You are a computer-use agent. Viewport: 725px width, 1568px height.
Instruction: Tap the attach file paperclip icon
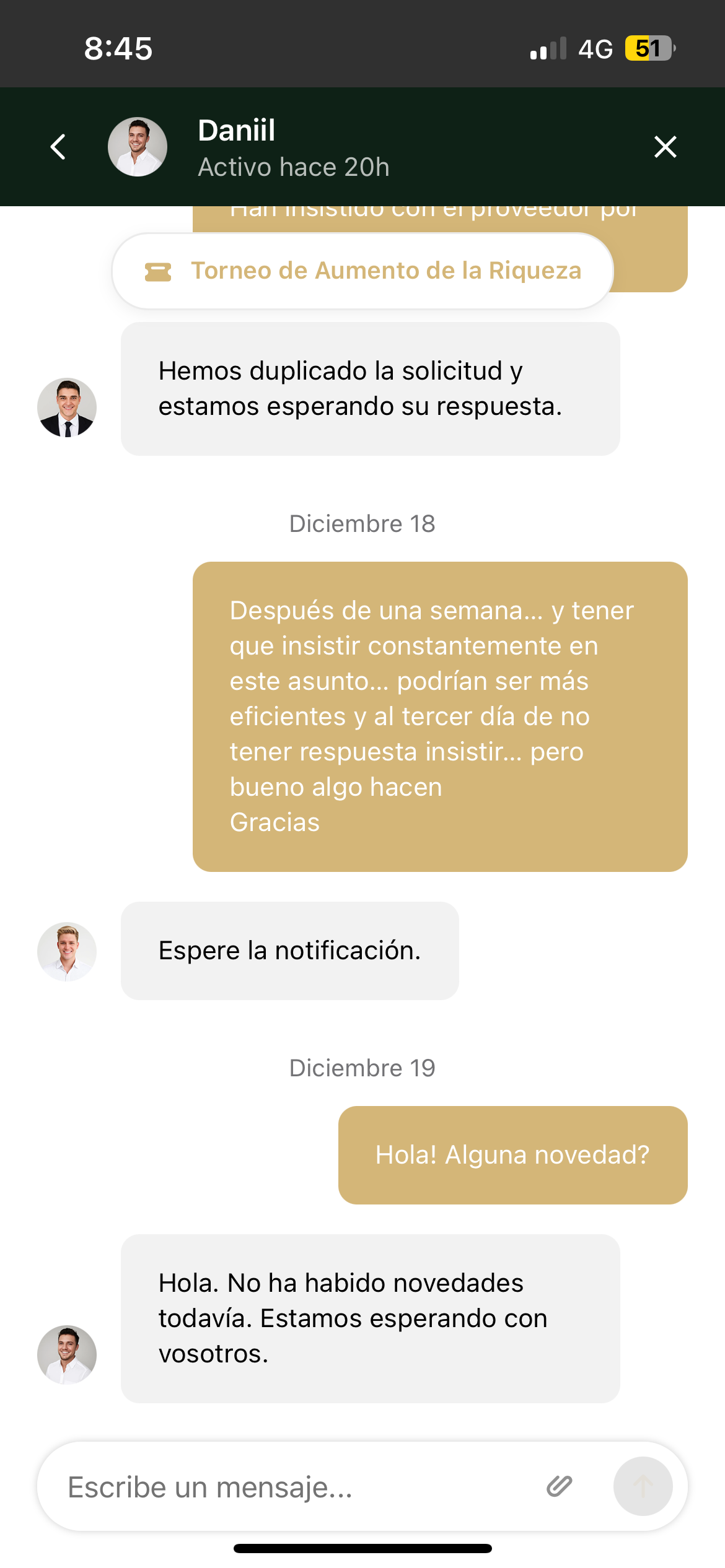(x=559, y=1486)
